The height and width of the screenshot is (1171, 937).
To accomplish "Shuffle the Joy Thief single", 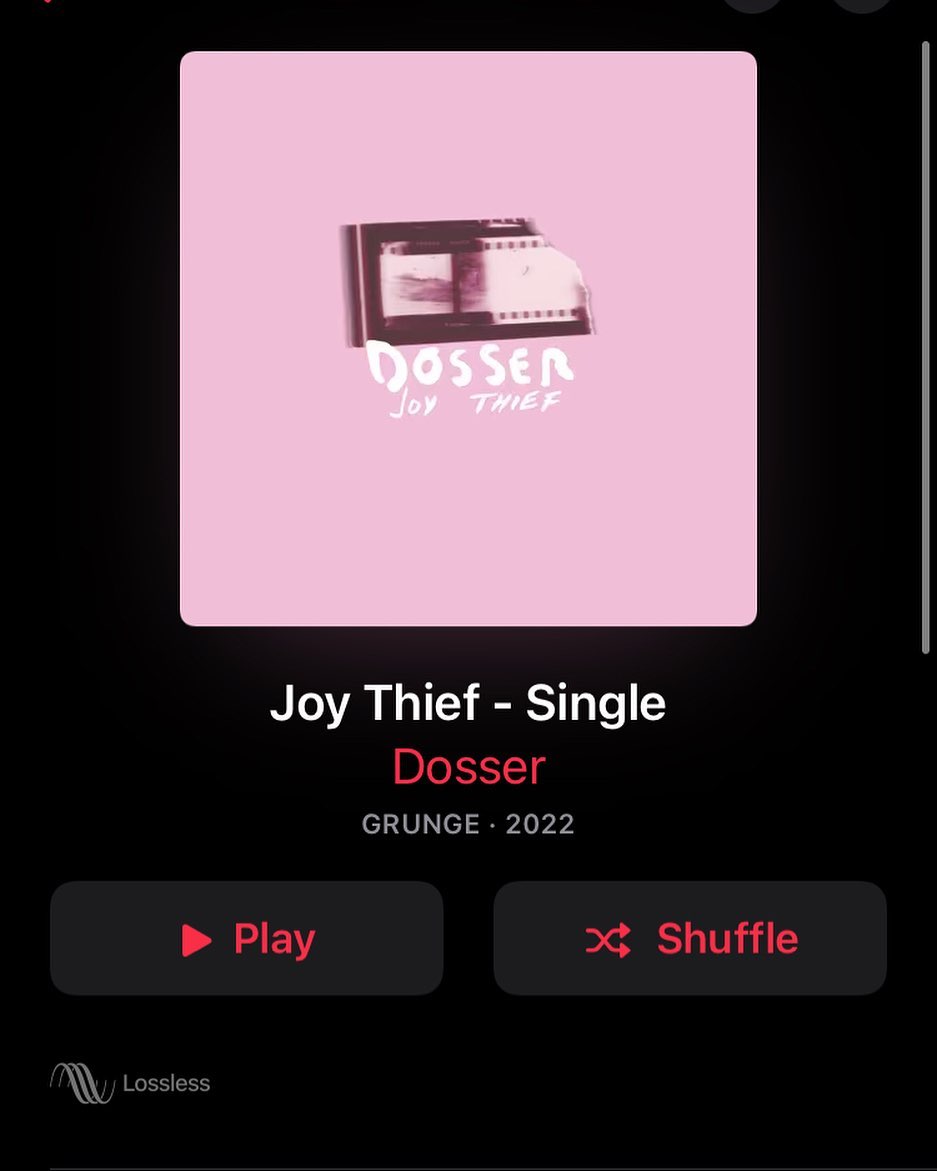I will (x=690, y=938).
